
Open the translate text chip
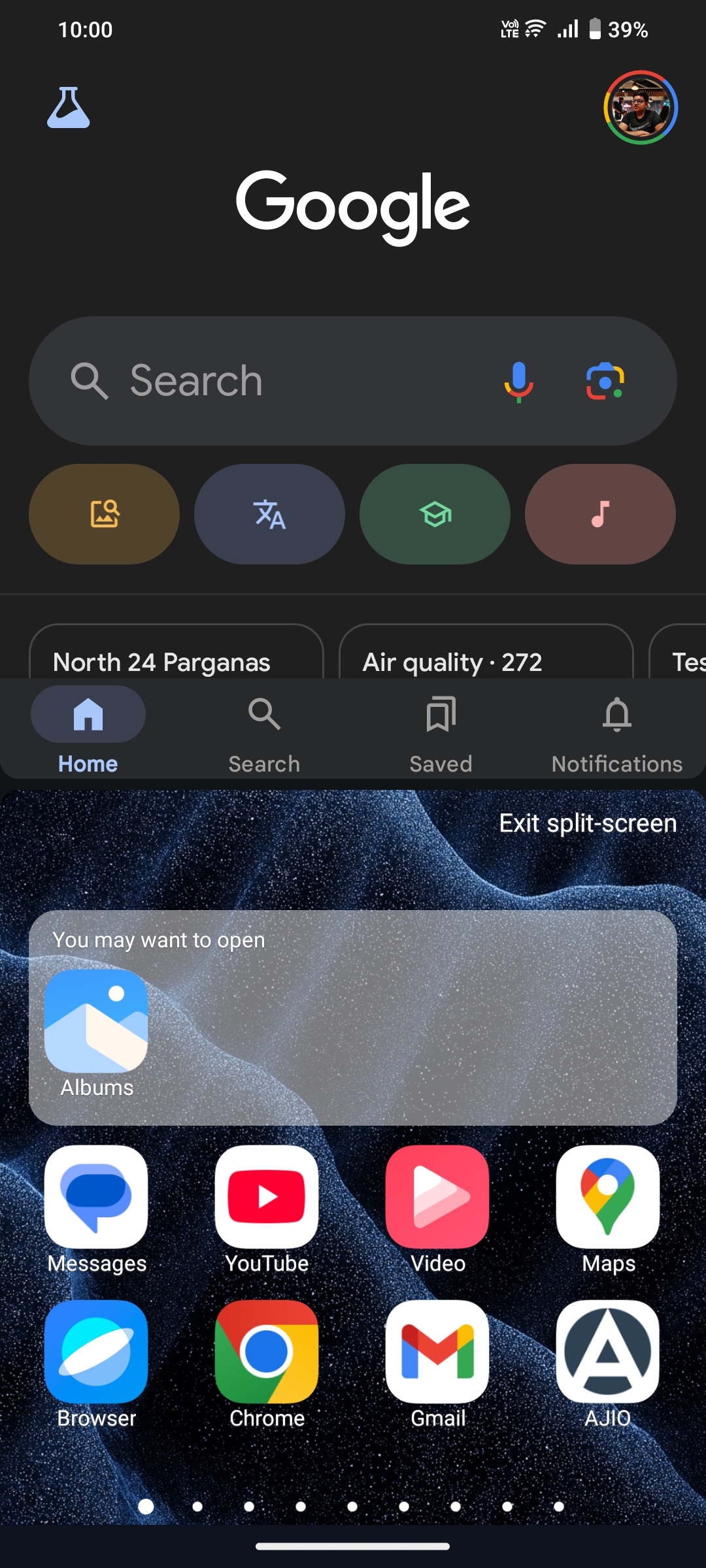click(269, 514)
